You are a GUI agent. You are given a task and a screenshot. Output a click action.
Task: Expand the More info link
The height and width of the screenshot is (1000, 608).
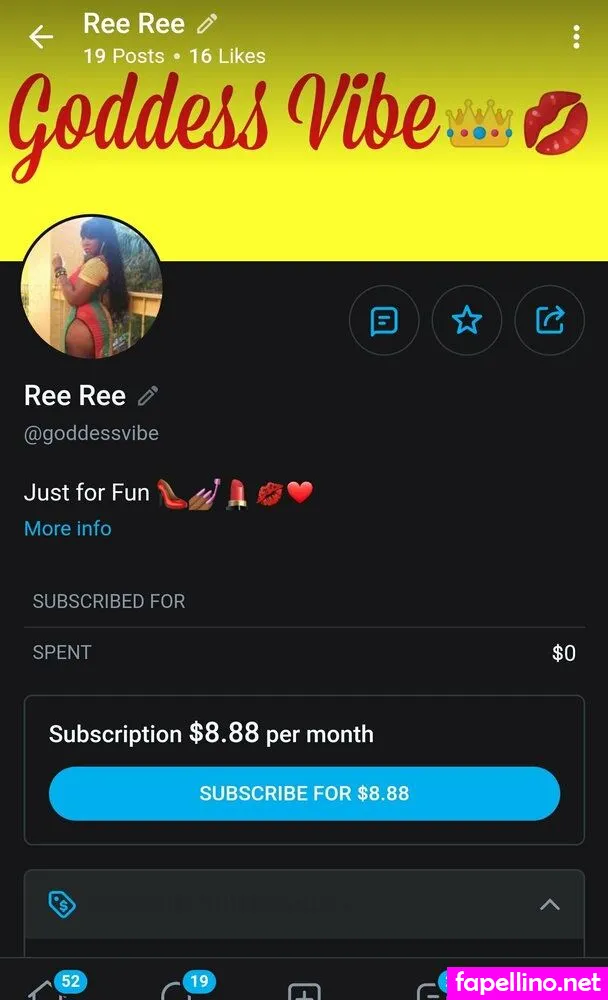tap(67, 528)
